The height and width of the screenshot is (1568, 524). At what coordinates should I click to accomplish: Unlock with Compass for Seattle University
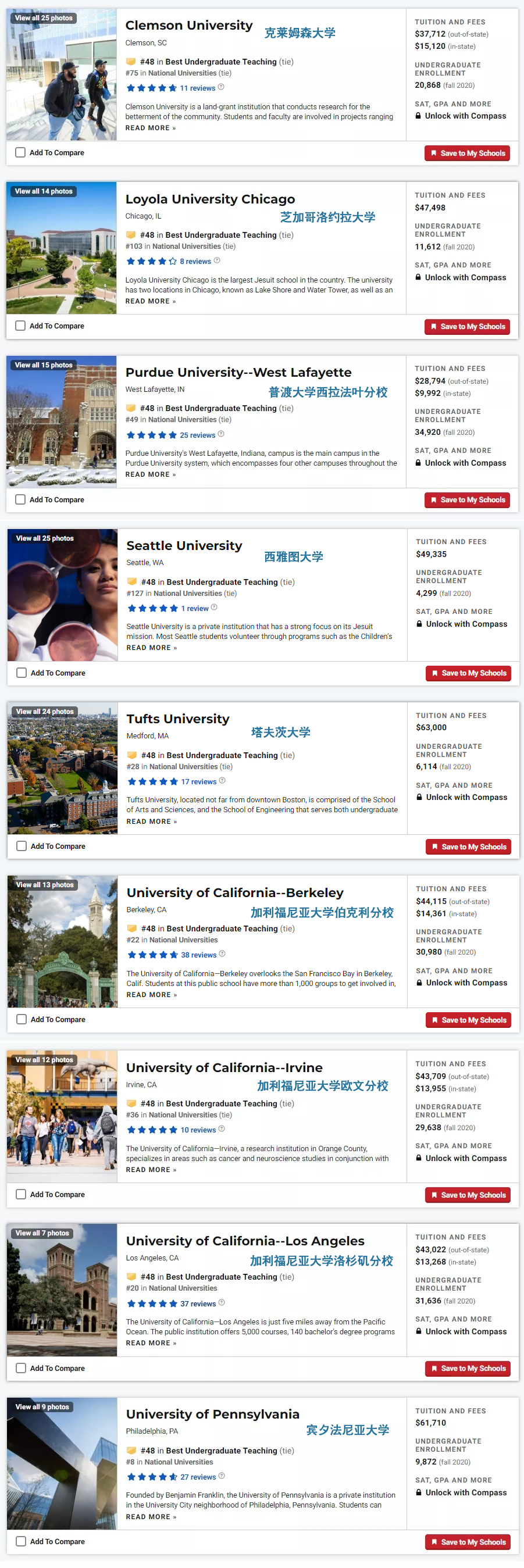[x=466, y=624]
